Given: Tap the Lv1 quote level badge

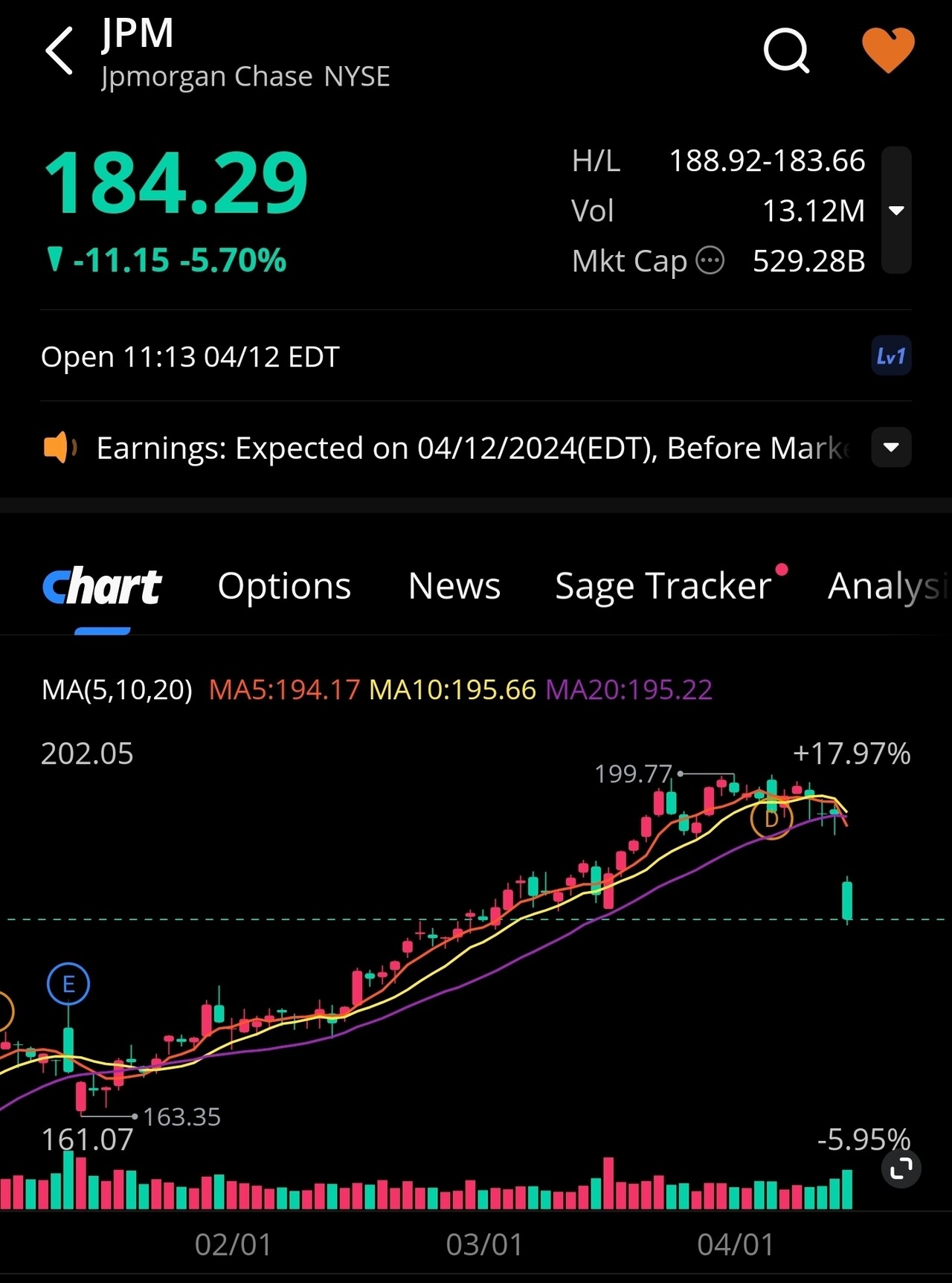Looking at the screenshot, I should tap(890, 356).
